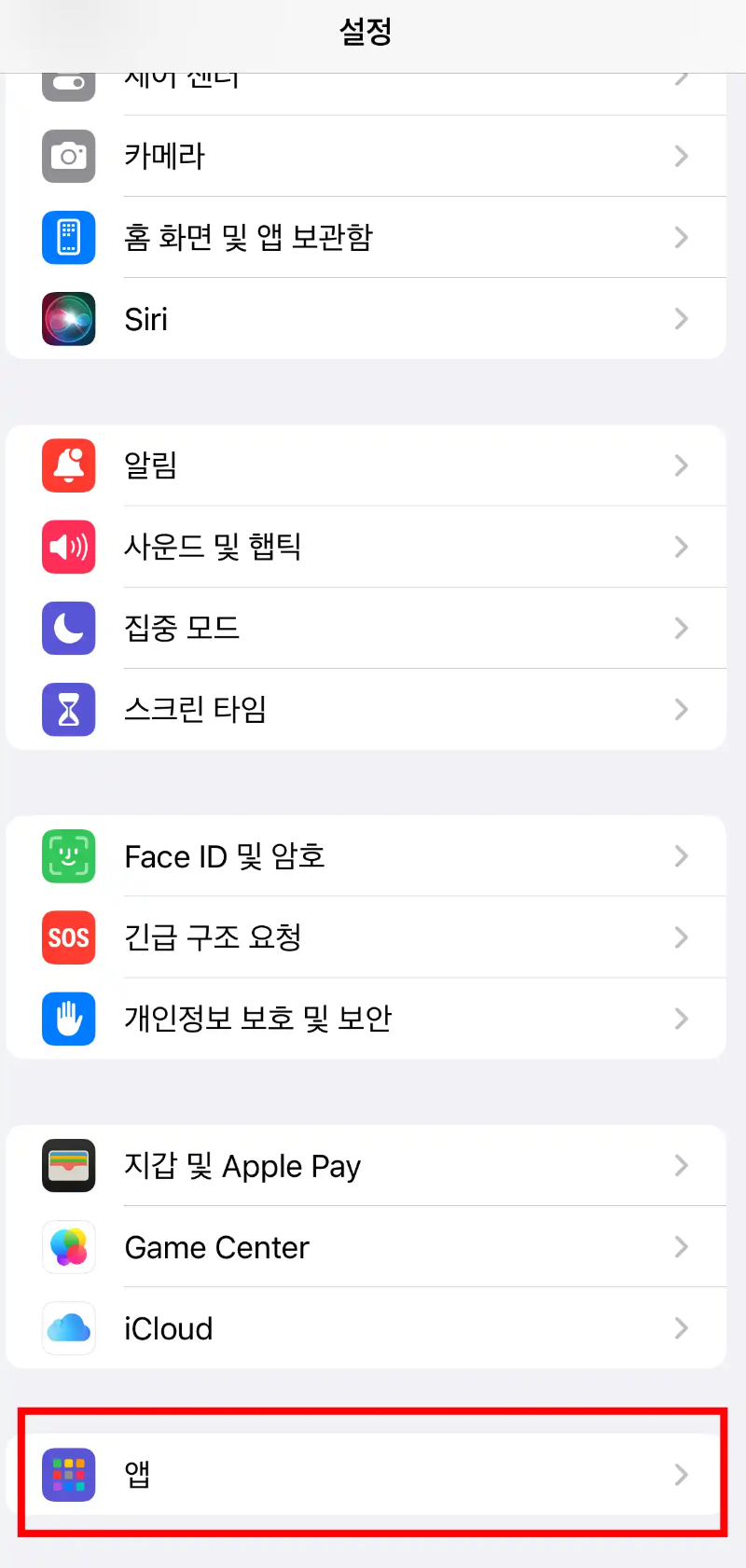Select the Face ID icon
Viewport: 746px width, 1568px height.
pyautogui.click(x=68, y=856)
